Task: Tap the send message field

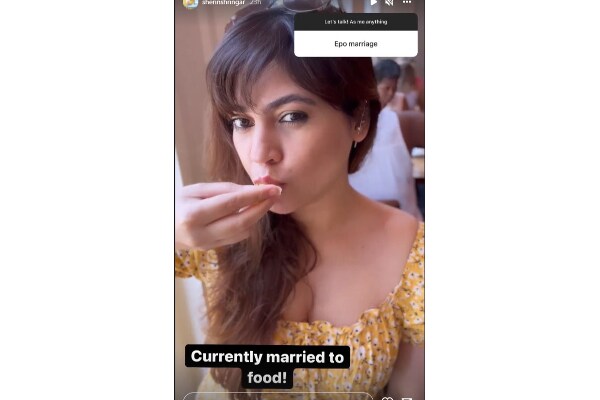Action: coord(278,397)
